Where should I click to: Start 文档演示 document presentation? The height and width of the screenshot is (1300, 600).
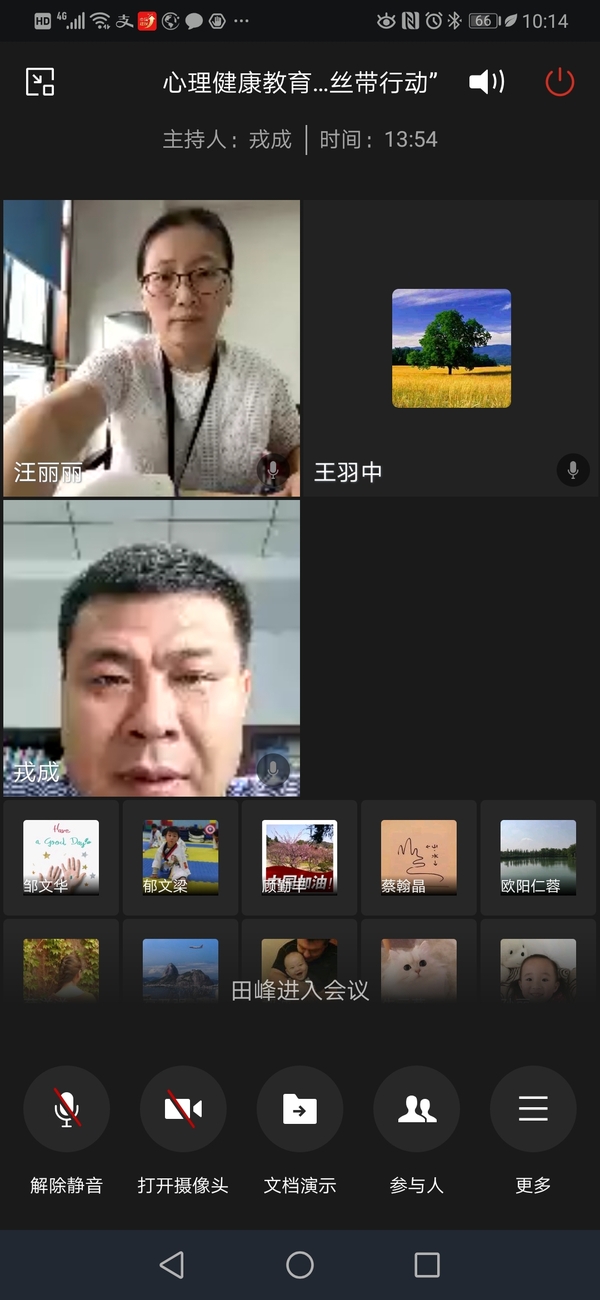coord(300,1110)
